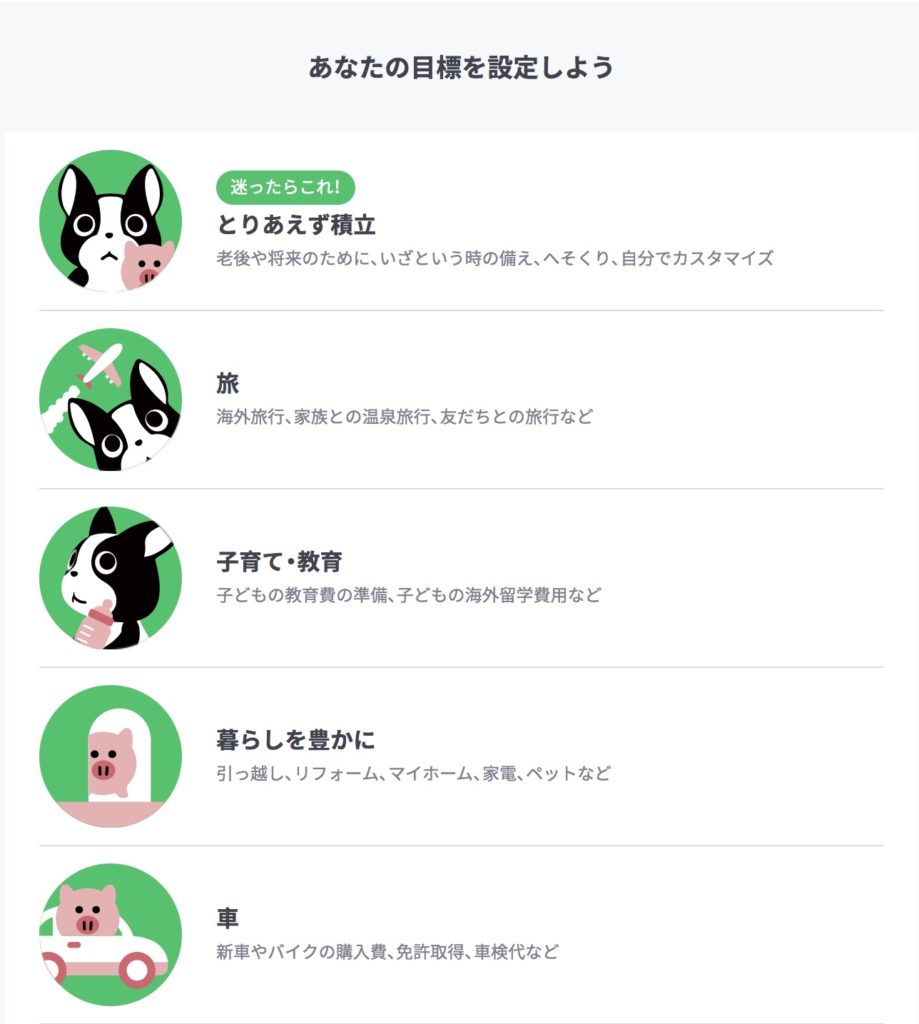This screenshot has height=1024, width=919.
Task: Pick the 暮らしを豊かに goal
Action: (296, 741)
